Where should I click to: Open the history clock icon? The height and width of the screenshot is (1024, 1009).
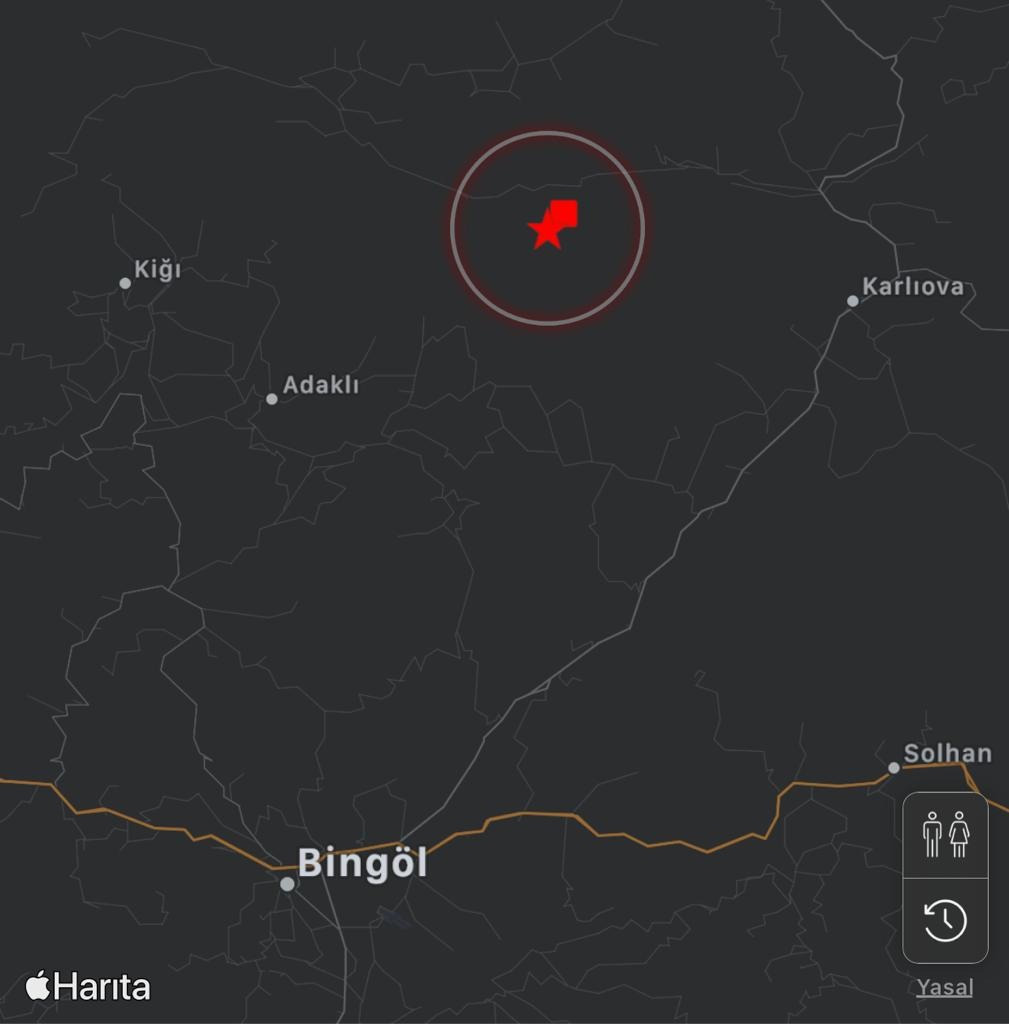point(945,921)
